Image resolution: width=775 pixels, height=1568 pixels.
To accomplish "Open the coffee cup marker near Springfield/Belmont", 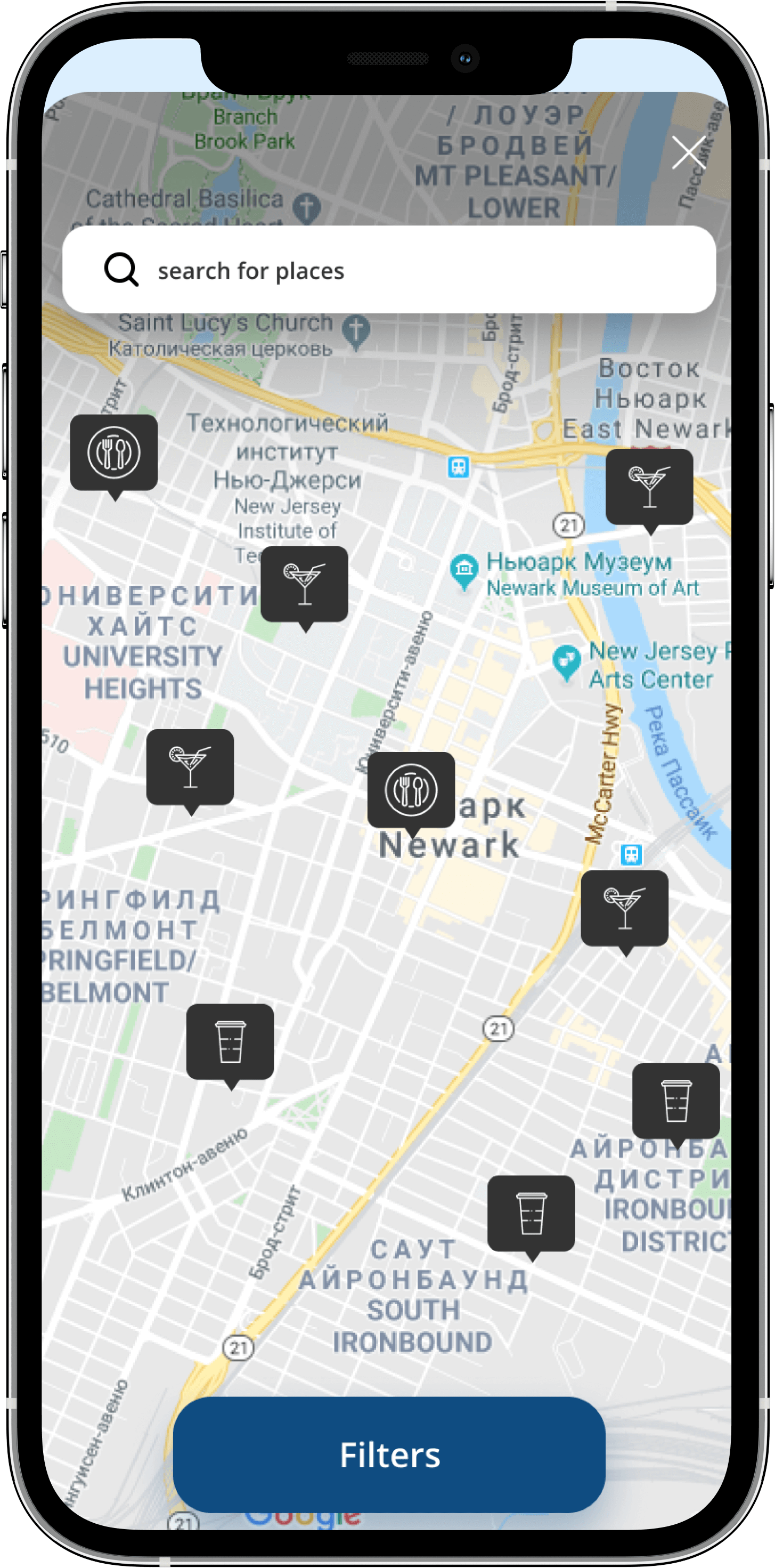I will coord(230,1041).
